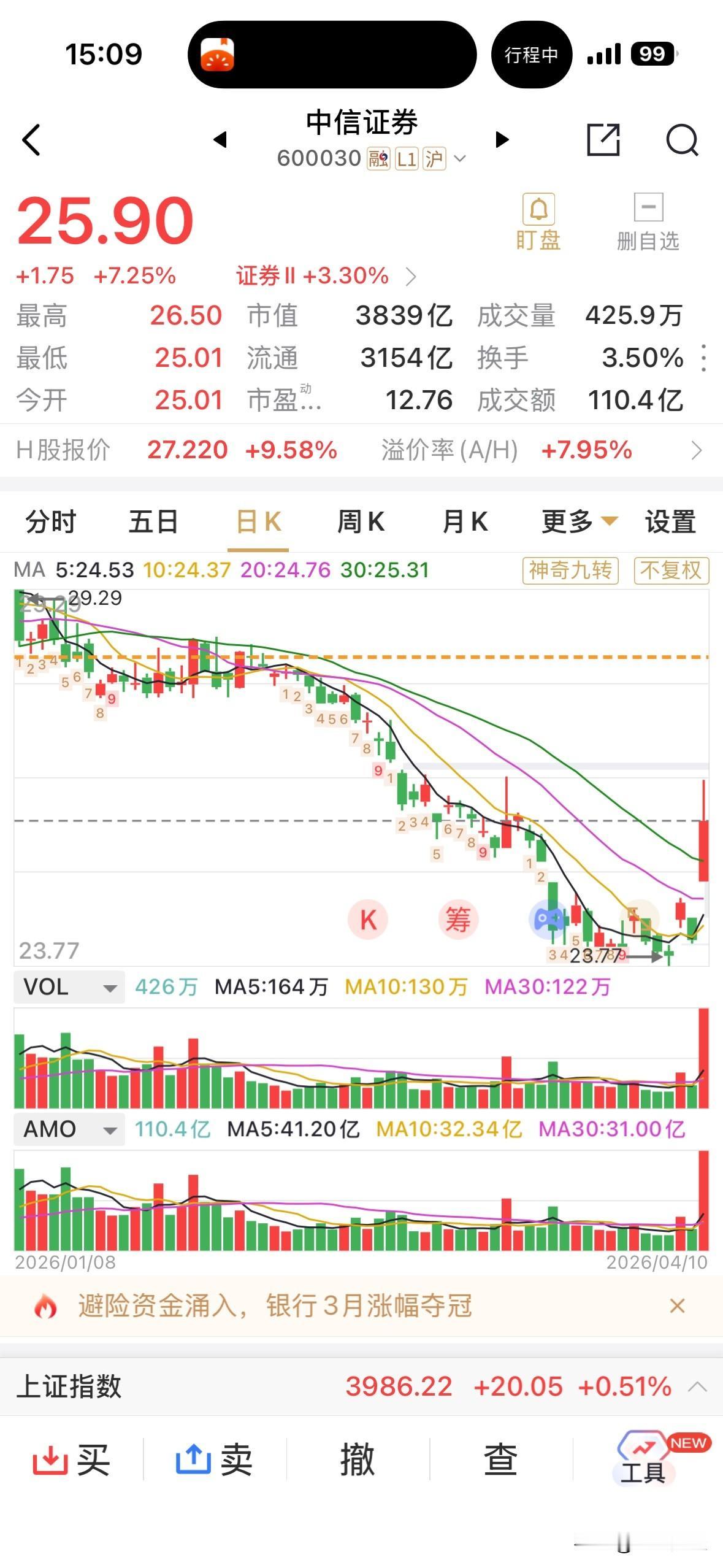Tap the K floating icon on the chart
The height and width of the screenshot is (1568, 723).
(x=367, y=918)
